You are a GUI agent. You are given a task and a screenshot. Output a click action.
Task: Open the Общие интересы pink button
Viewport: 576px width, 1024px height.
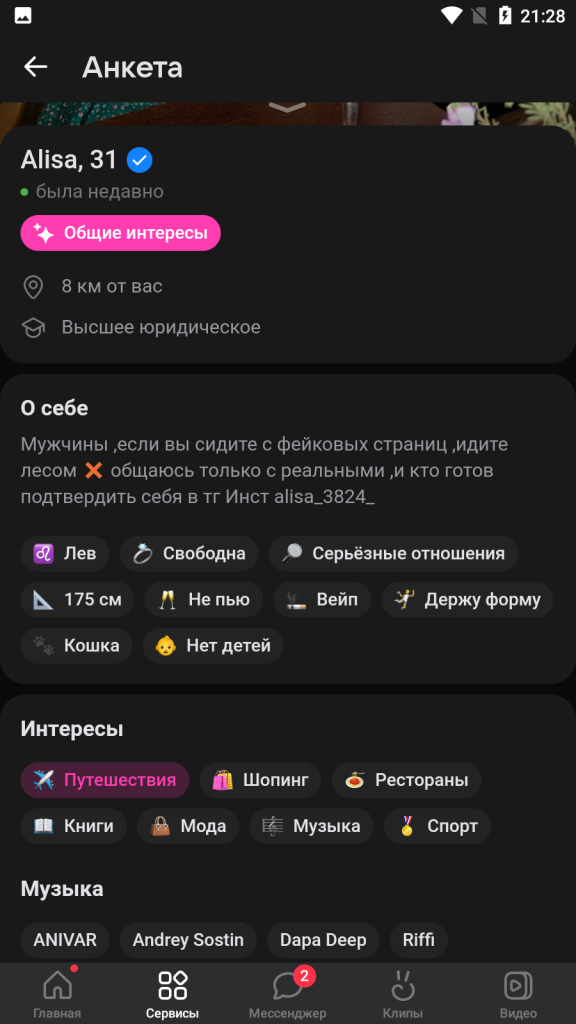121,233
